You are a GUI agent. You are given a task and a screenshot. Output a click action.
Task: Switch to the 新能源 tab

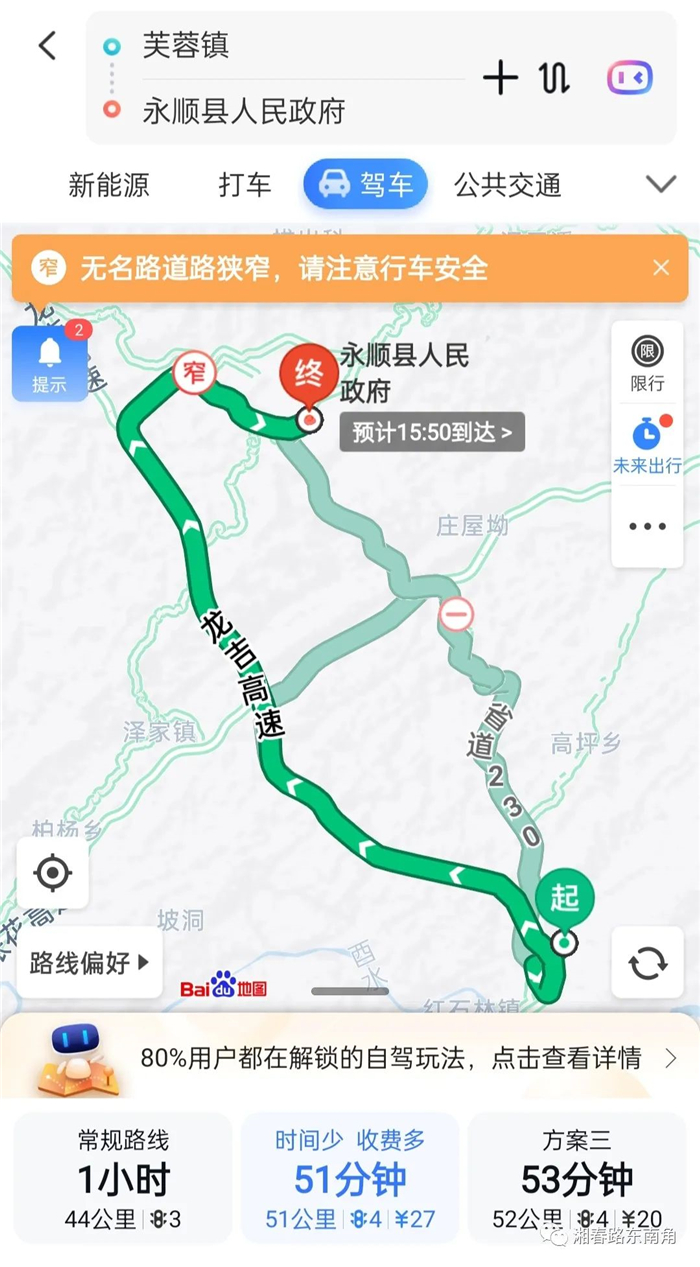pyautogui.click(x=108, y=185)
